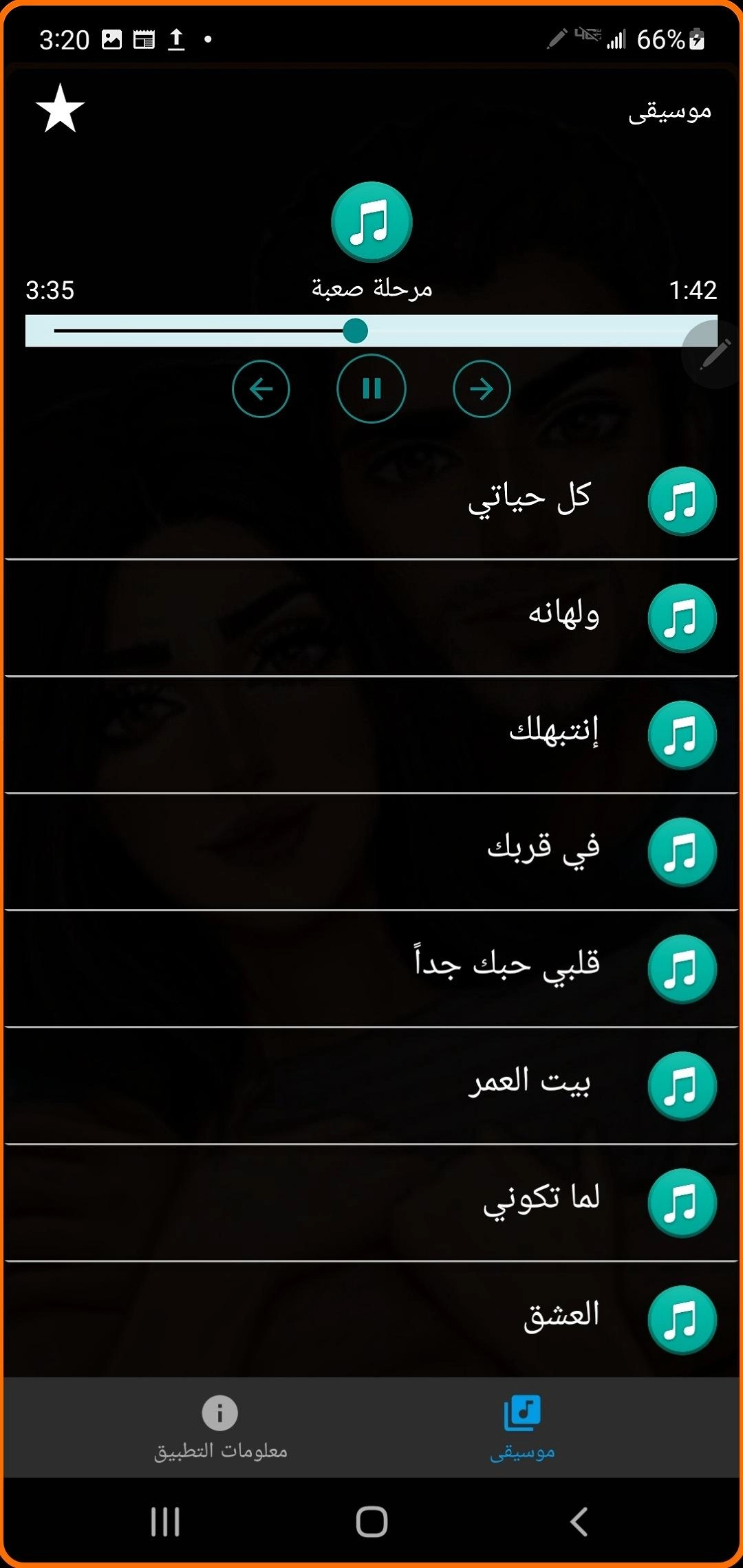
Task: Play the song قلبي حبك جداً
Action: tap(508, 968)
